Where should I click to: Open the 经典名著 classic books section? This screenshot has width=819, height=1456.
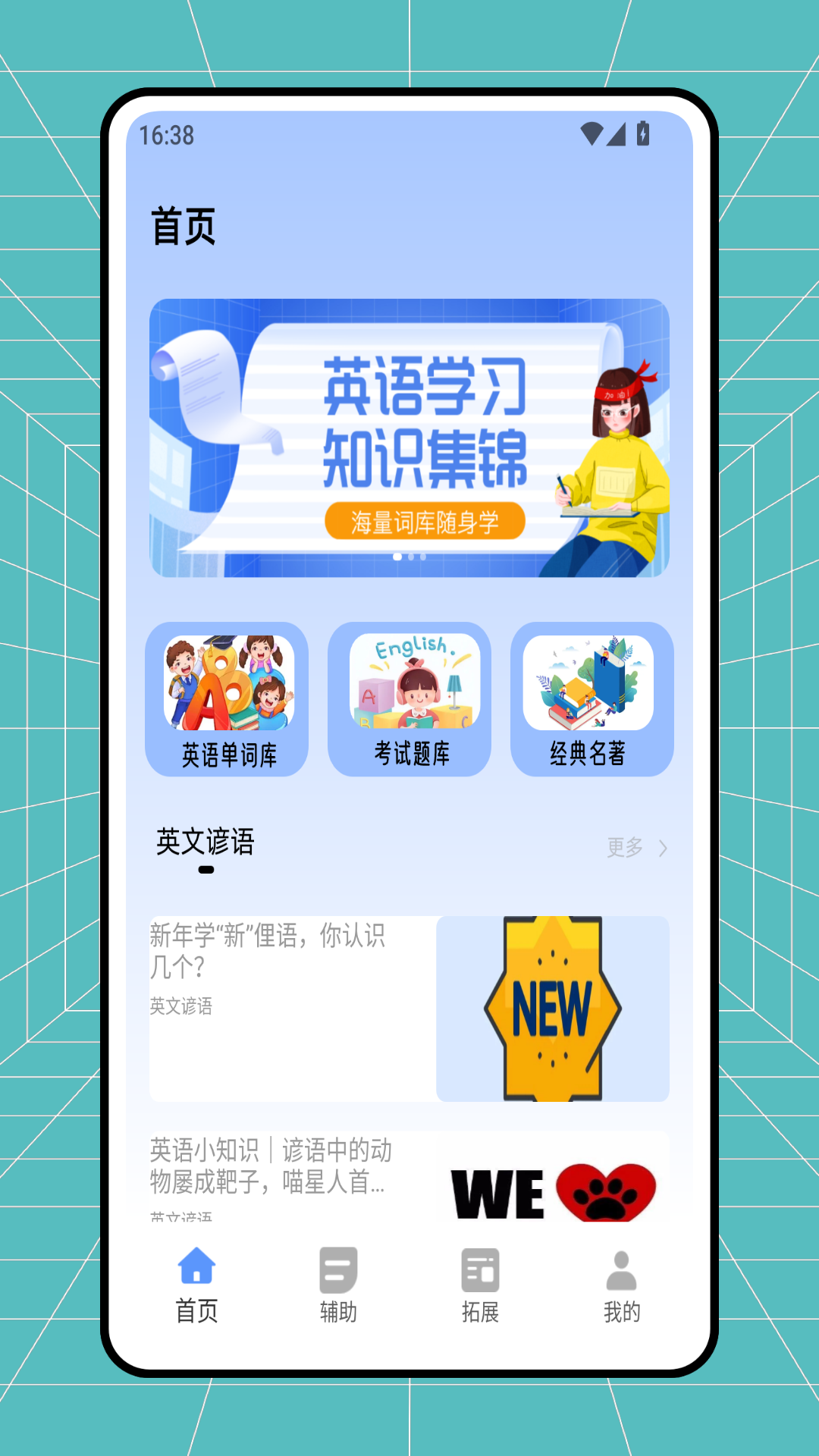pos(592,700)
